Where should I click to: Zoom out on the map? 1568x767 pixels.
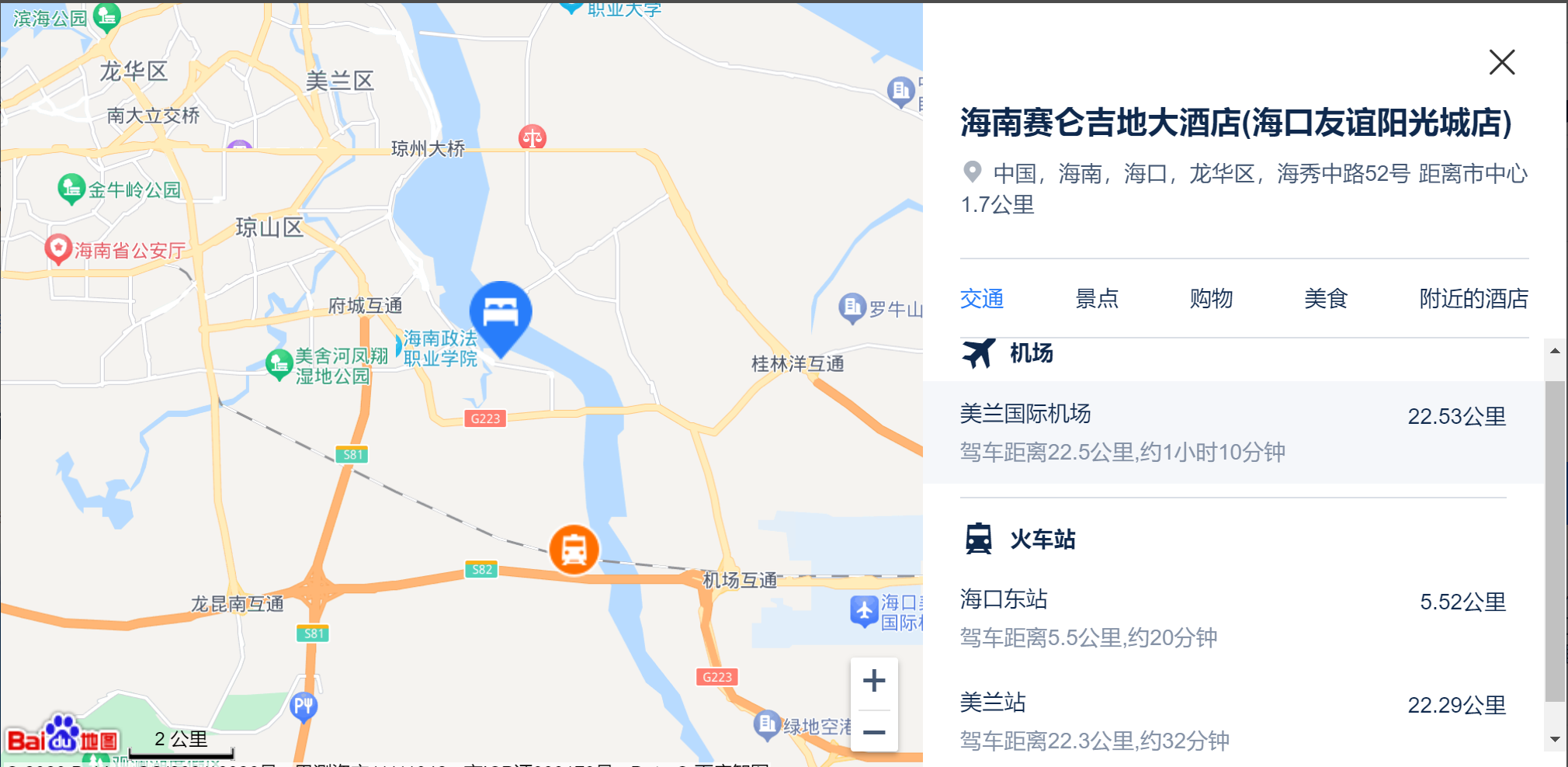click(x=874, y=732)
